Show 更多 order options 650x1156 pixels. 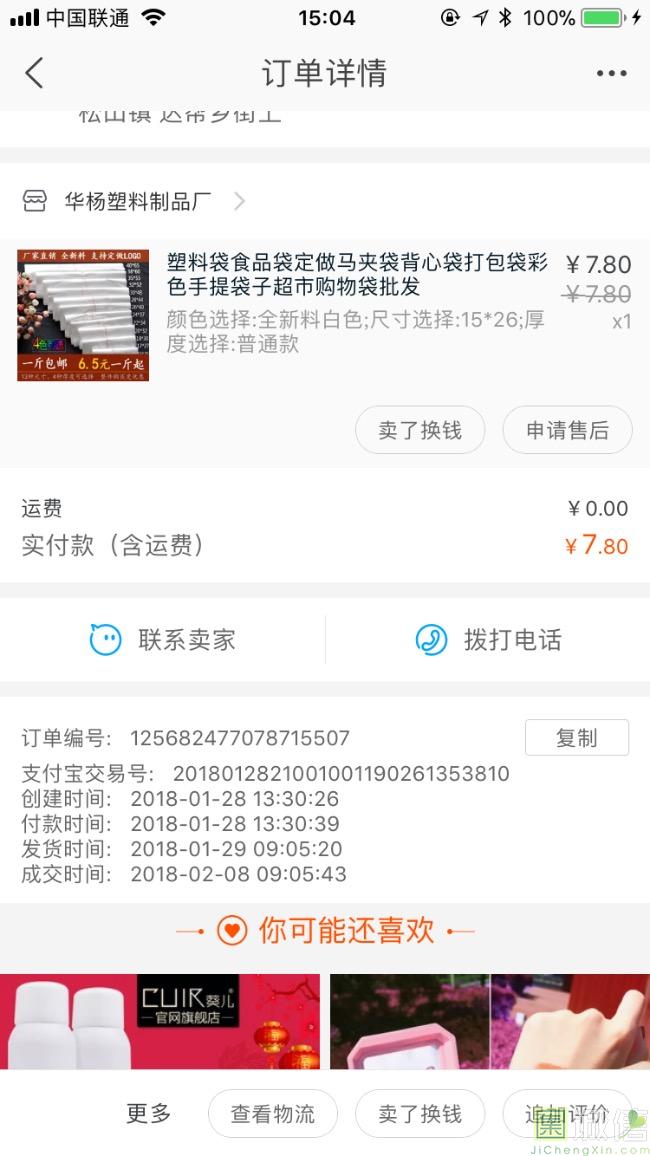pos(148,1114)
